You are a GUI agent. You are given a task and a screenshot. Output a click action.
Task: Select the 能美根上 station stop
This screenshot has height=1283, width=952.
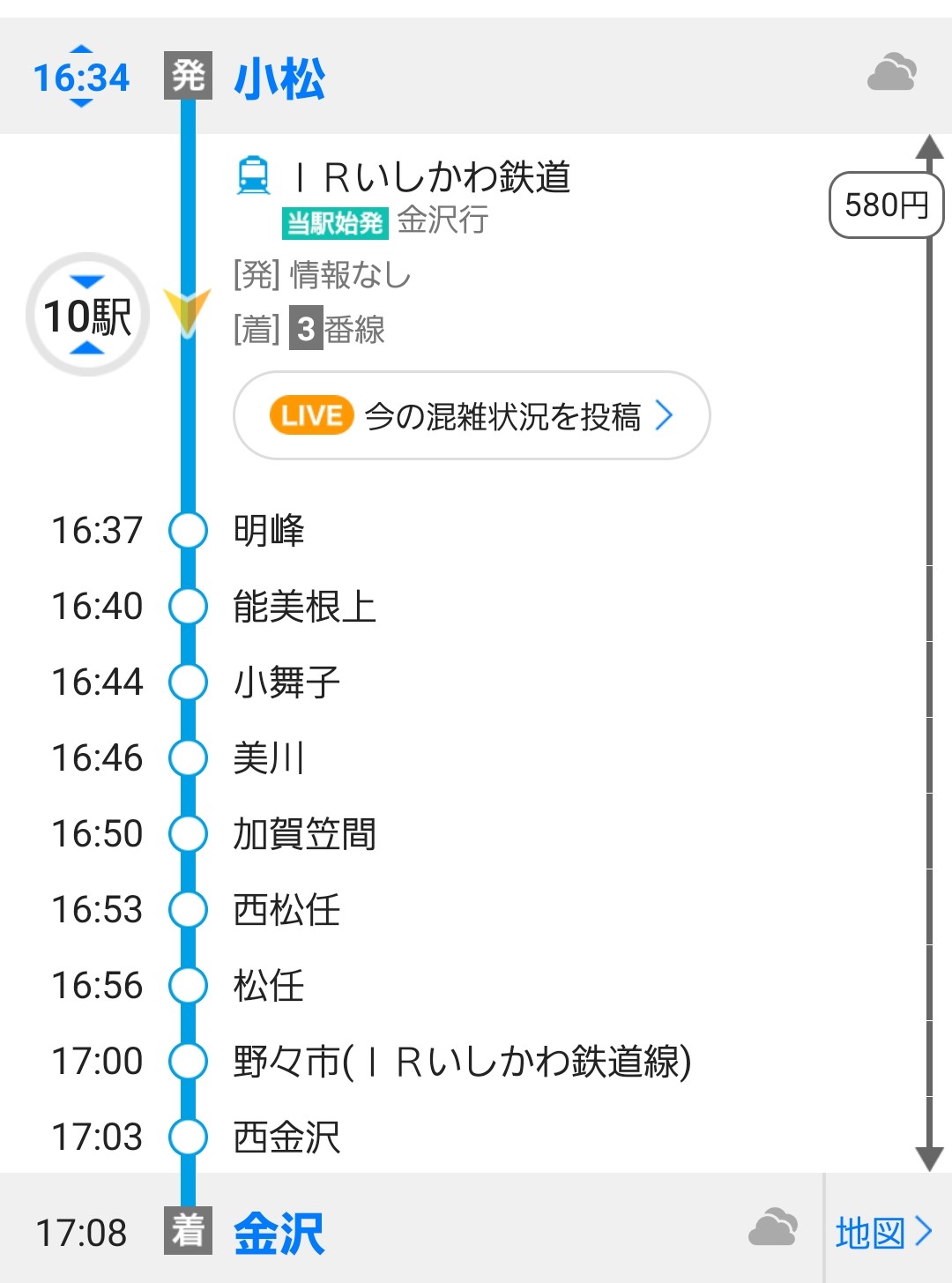click(x=304, y=607)
